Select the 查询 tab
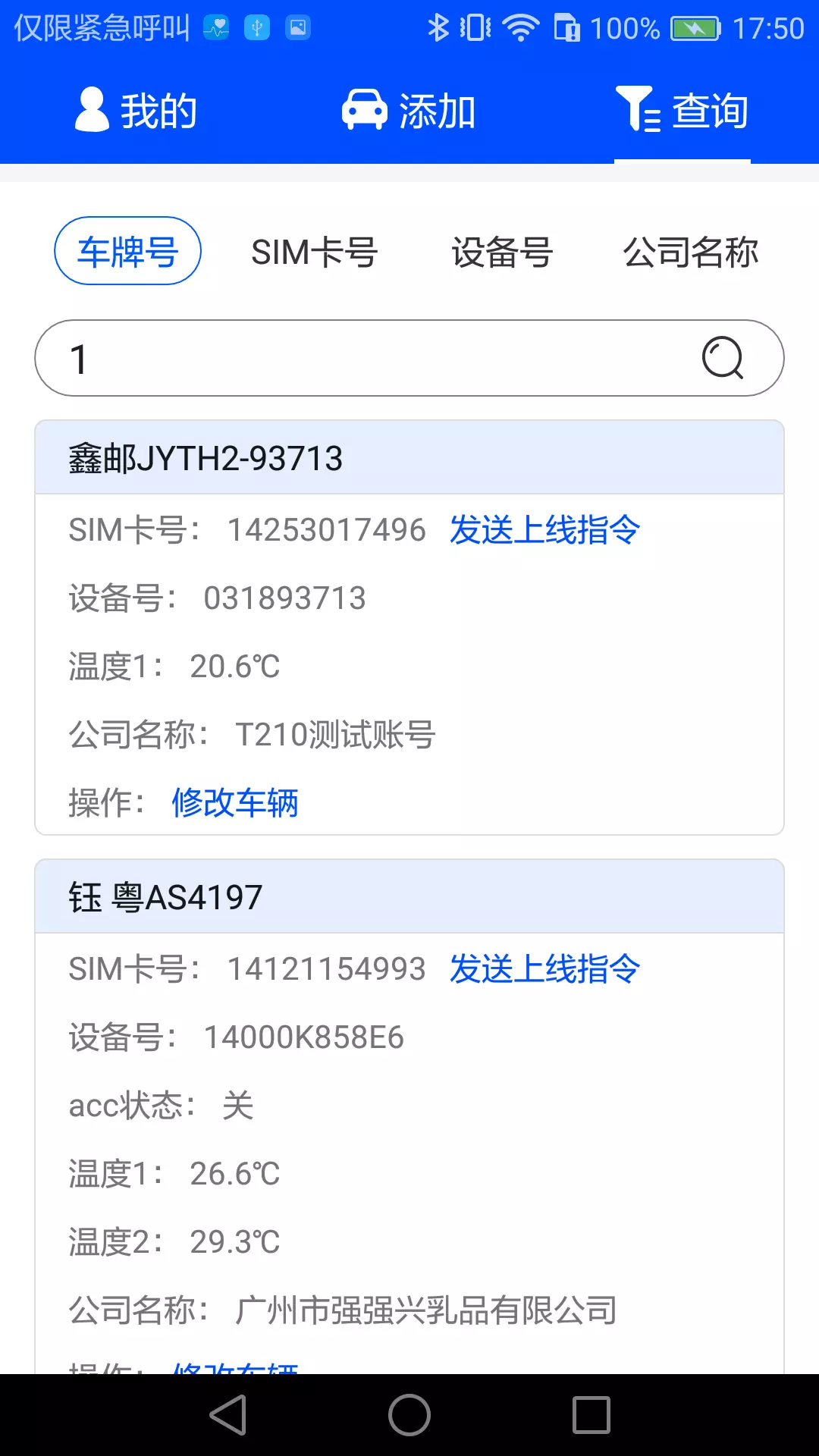 (x=682, y=111)
